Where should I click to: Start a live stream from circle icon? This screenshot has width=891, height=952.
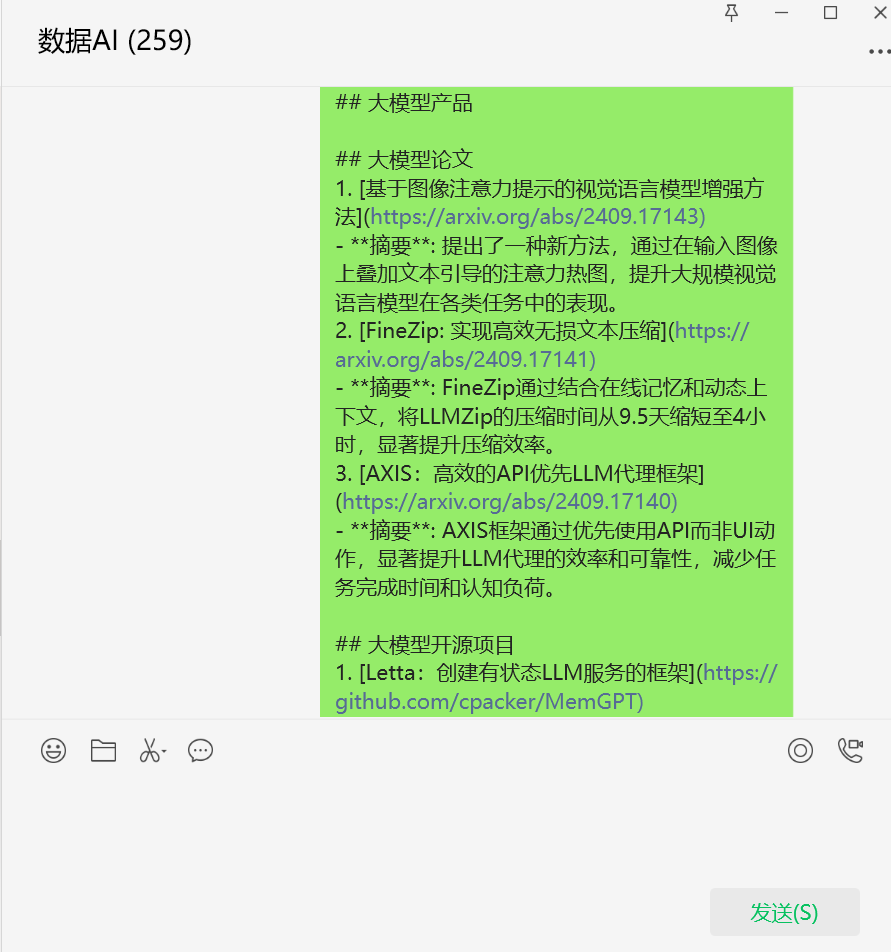pos(800,750)
